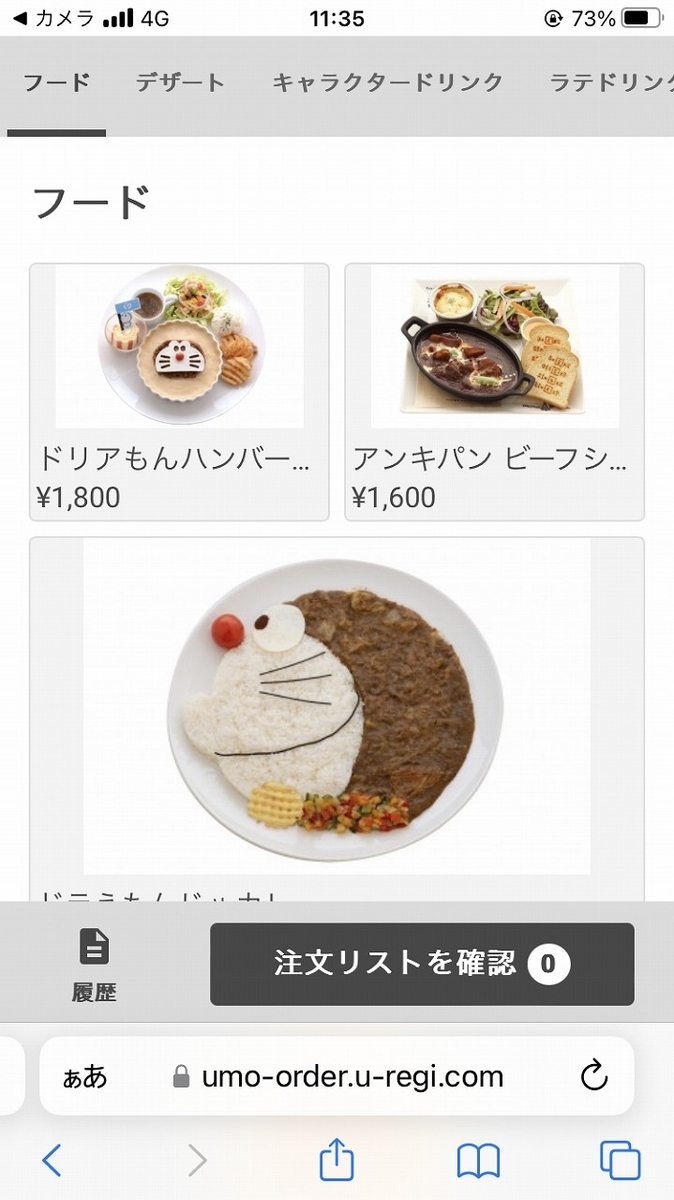Switch to the キャラクタードリンク tab

[x=388, y=83]
